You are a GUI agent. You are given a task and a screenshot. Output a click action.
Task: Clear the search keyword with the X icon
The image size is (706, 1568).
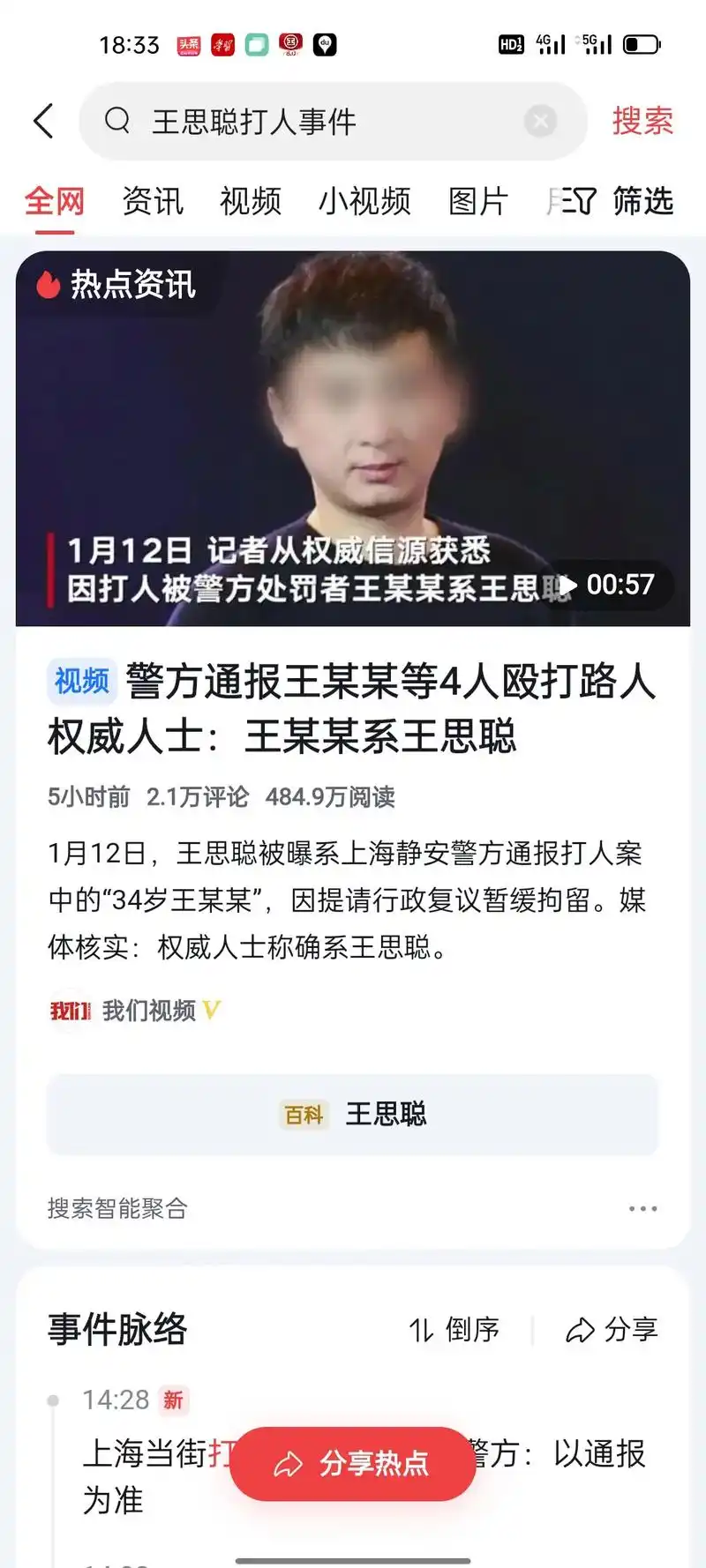click(x=540, y=121)
